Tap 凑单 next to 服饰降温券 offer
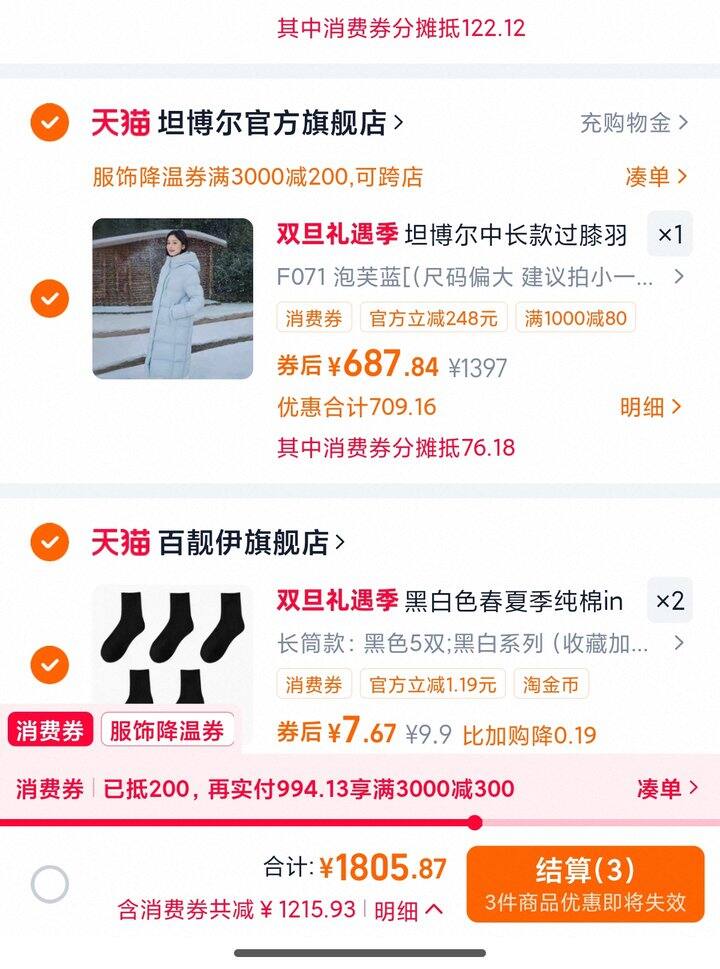The width and height of the screenshot is (720, 969). 656,177
